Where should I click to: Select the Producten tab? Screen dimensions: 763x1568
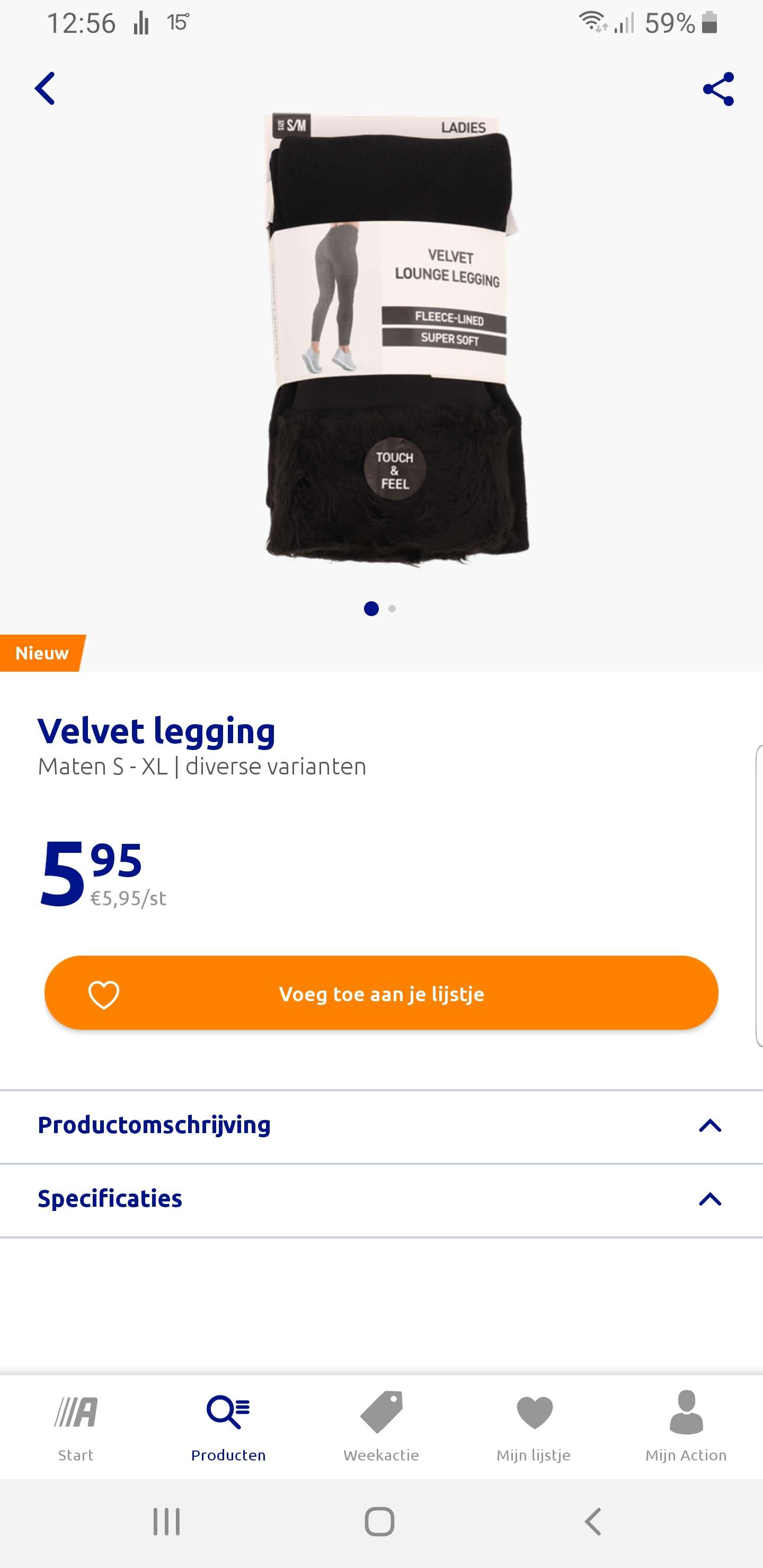point(228,1426)
